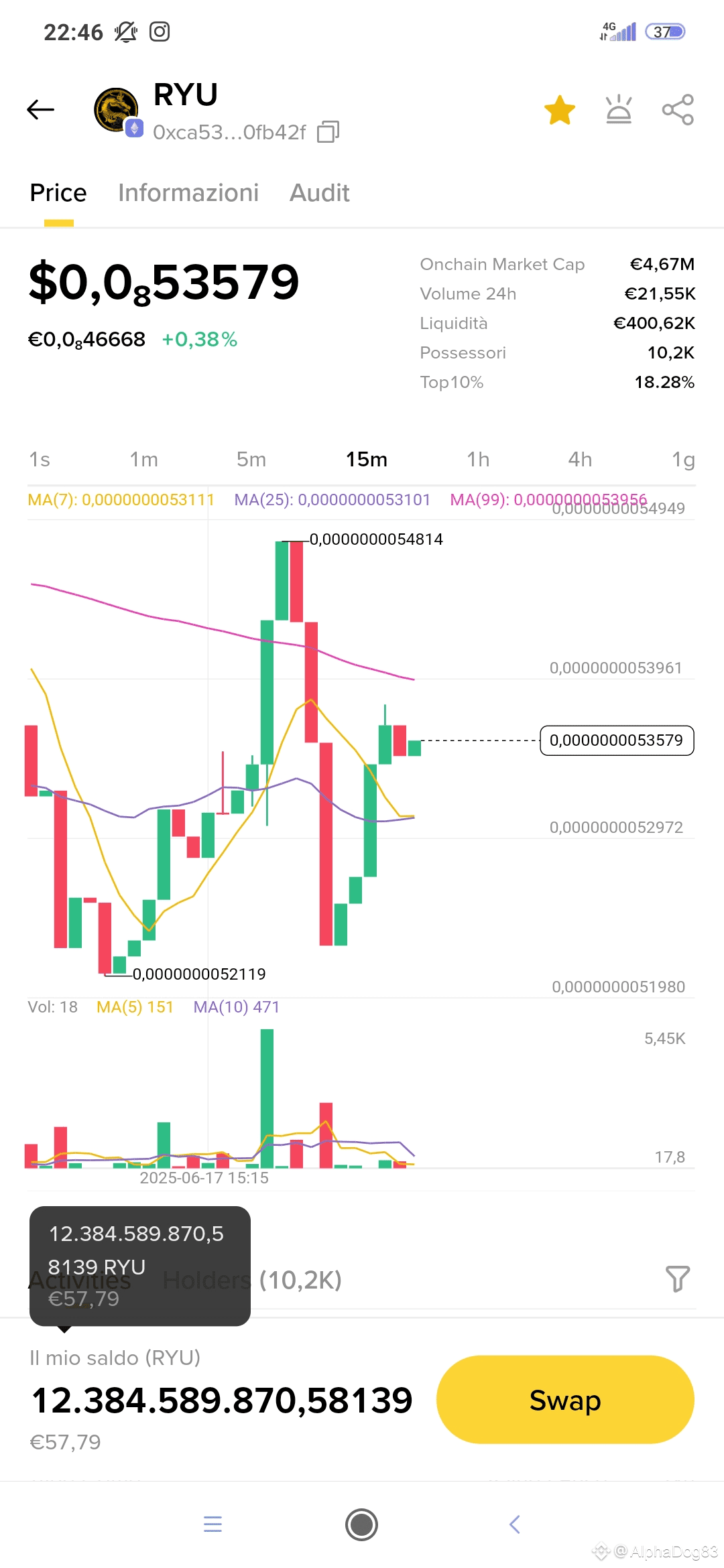Open the activities filter funnel
Image resolution: width=724 pixels, height=1568 pixels.
tap(677, 1279)
